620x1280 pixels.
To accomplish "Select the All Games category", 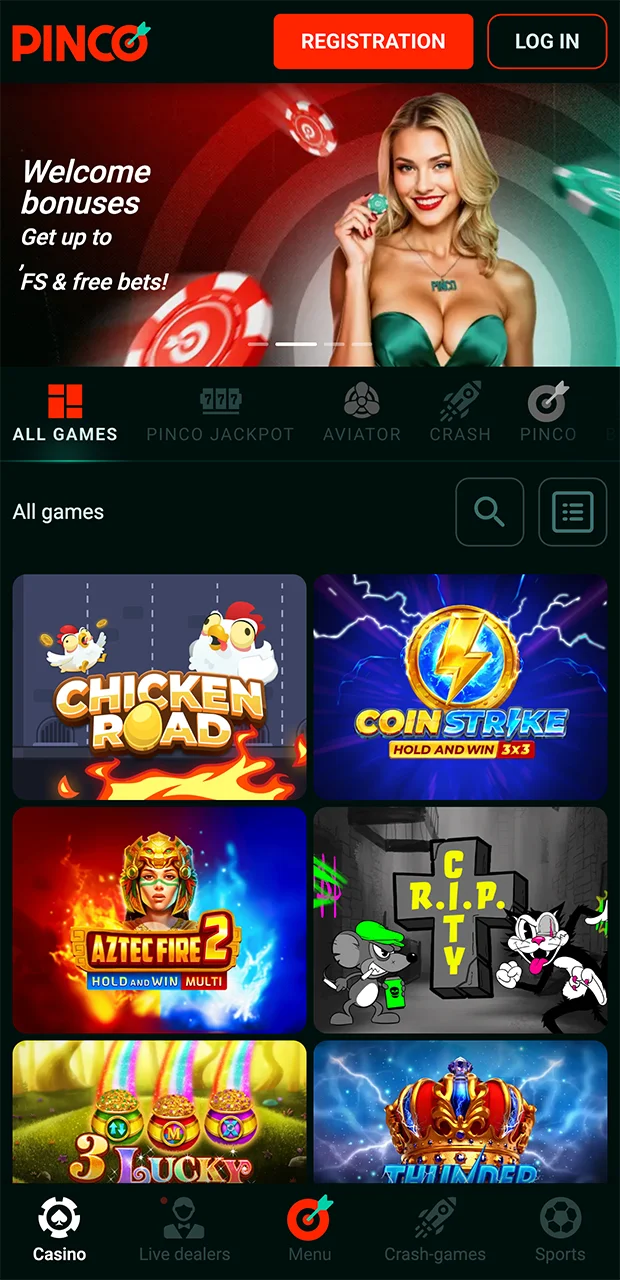I will (65, 413).
